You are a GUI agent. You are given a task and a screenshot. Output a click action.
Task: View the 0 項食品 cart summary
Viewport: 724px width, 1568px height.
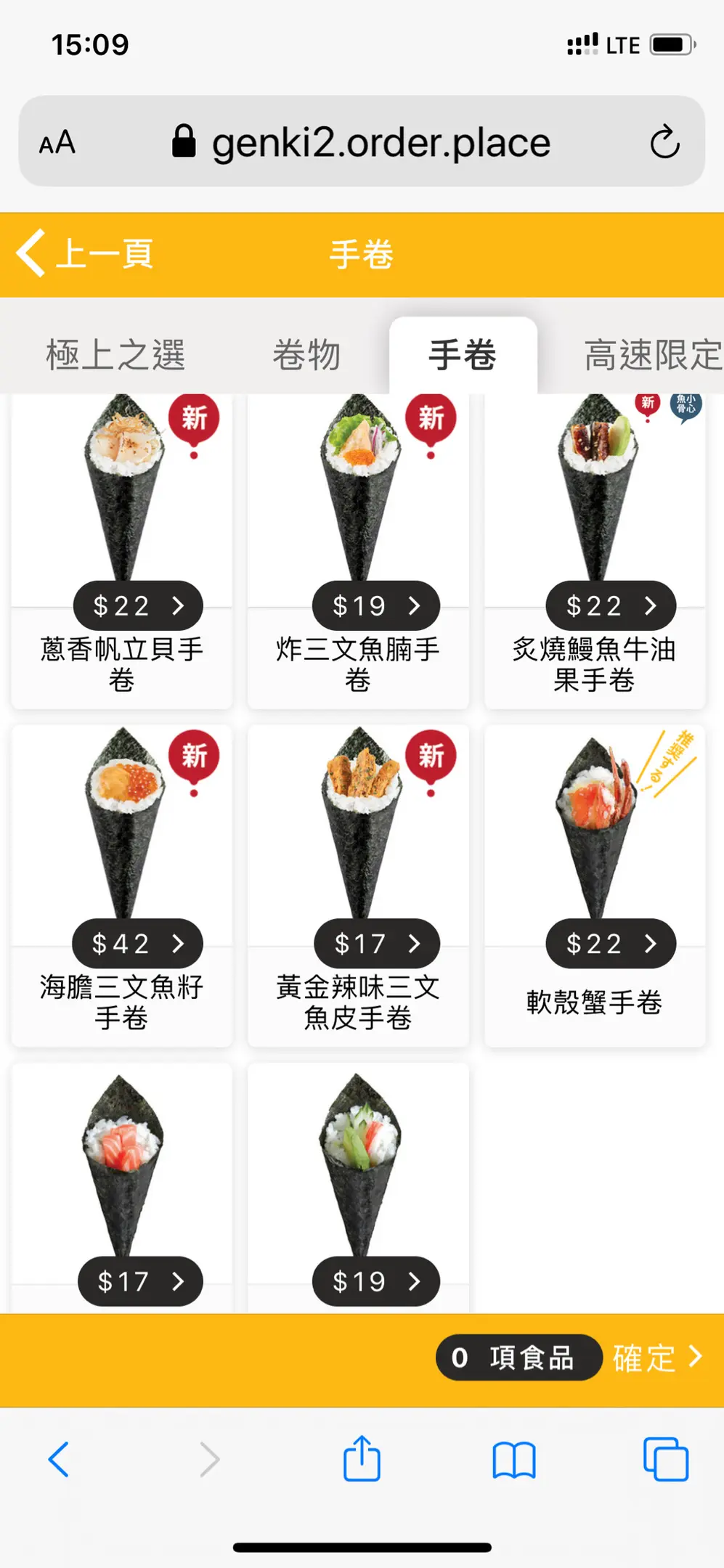click(518, 1357)
